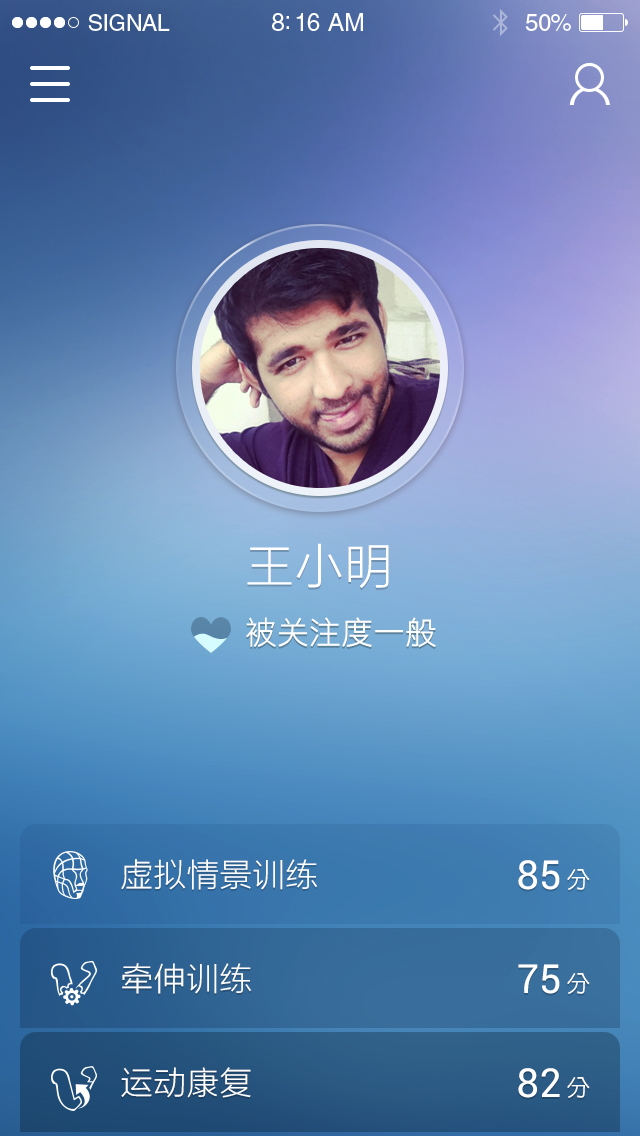
Task: Open the 虚拟情景训练 row
Action: (320, 874)
